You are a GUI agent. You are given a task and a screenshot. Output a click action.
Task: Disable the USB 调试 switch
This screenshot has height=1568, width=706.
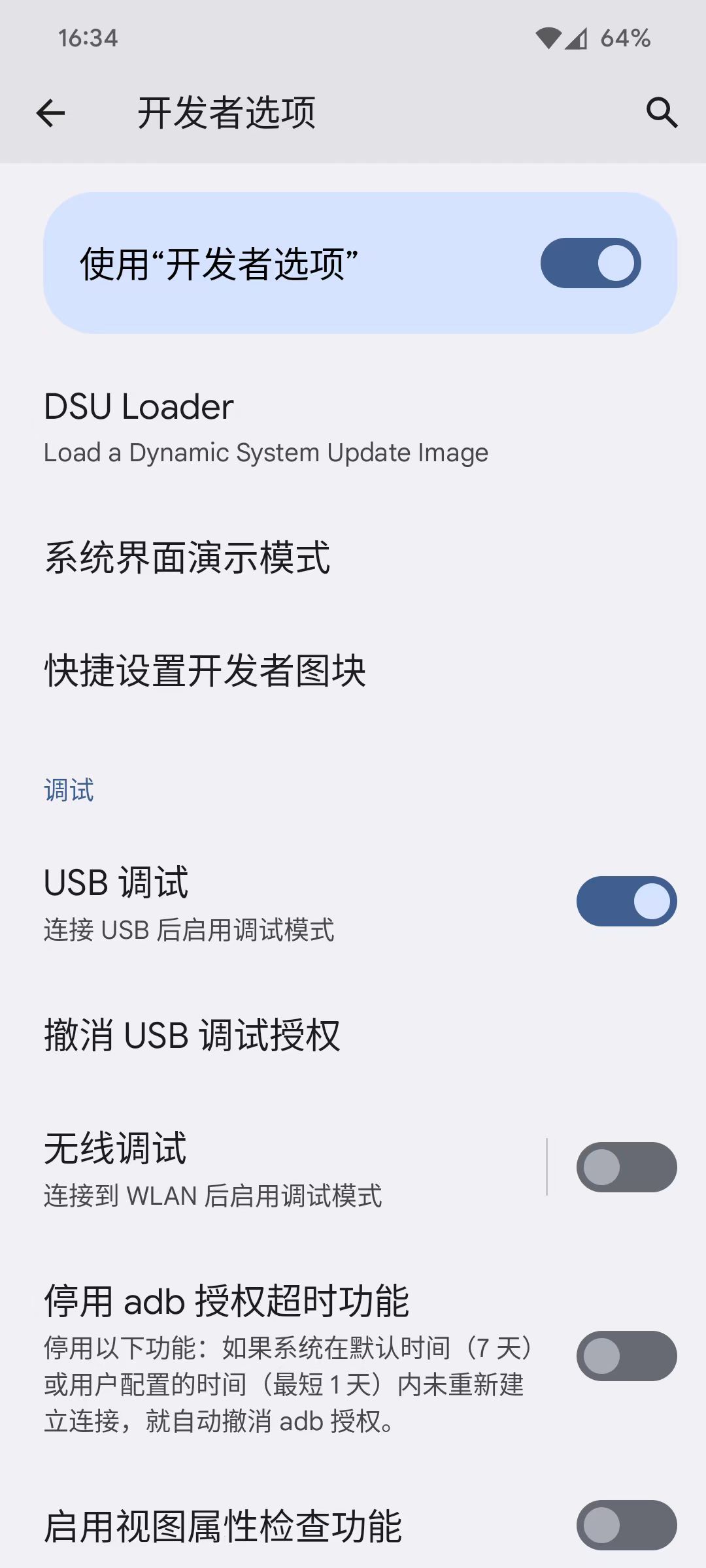(626, 901)
